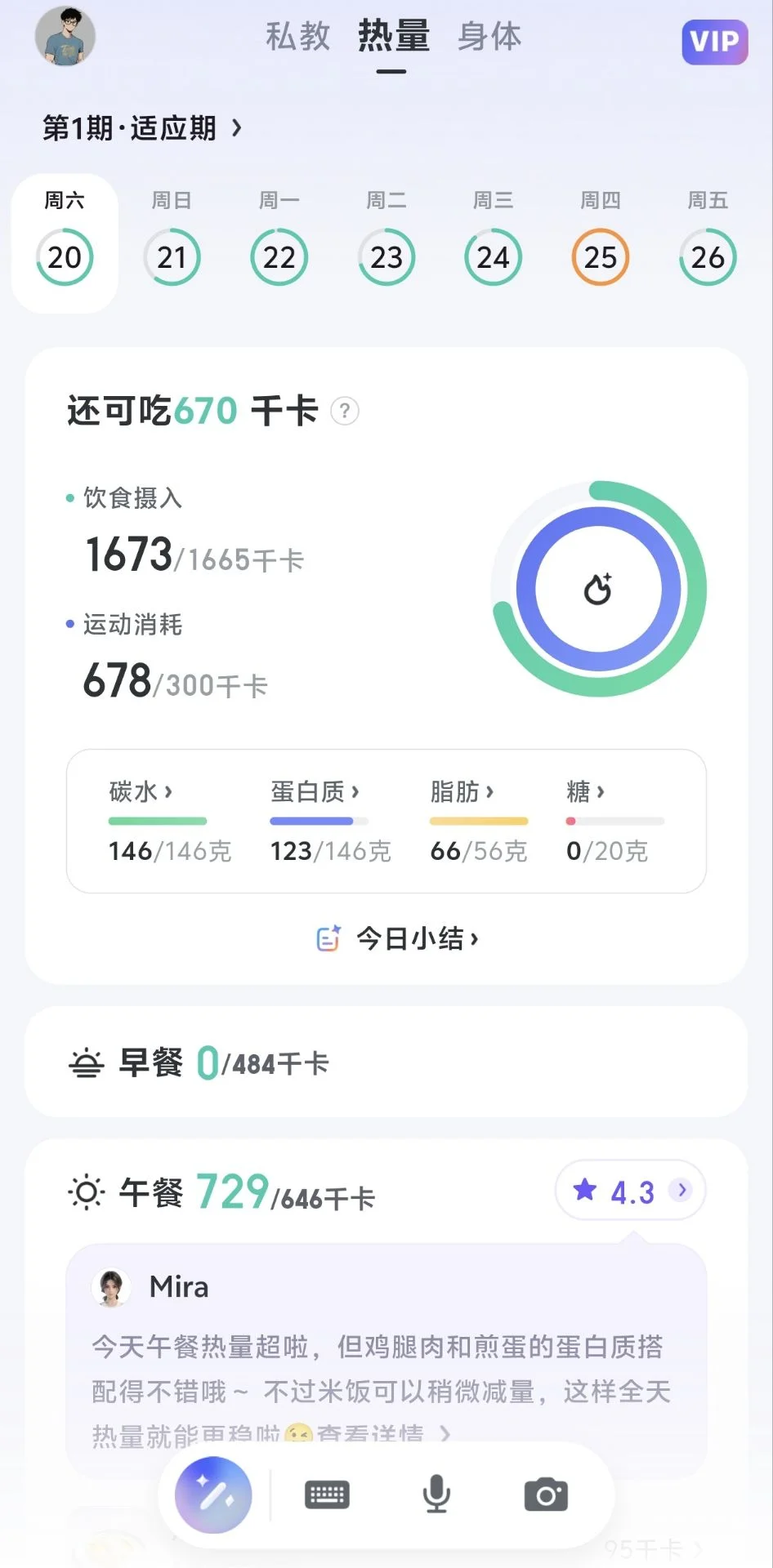Select 周一 22 in the date strip

coord(279,243)
